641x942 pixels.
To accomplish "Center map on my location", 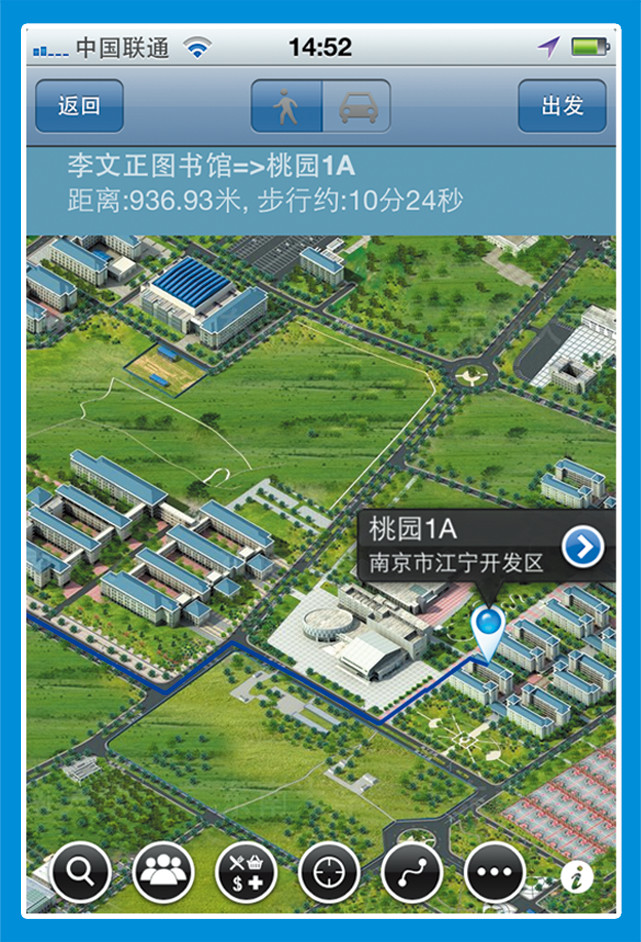I will pyautogui.click(x=329, y=872).
